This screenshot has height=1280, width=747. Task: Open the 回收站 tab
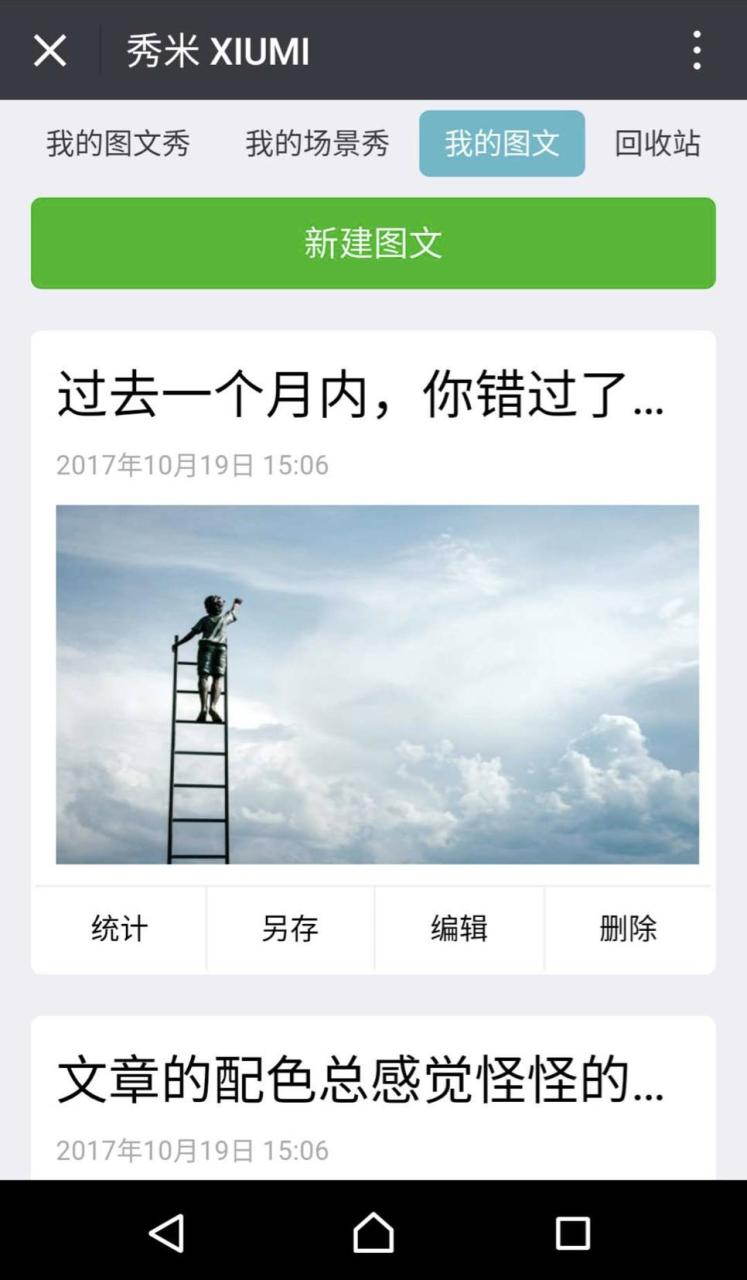point(657,144)
